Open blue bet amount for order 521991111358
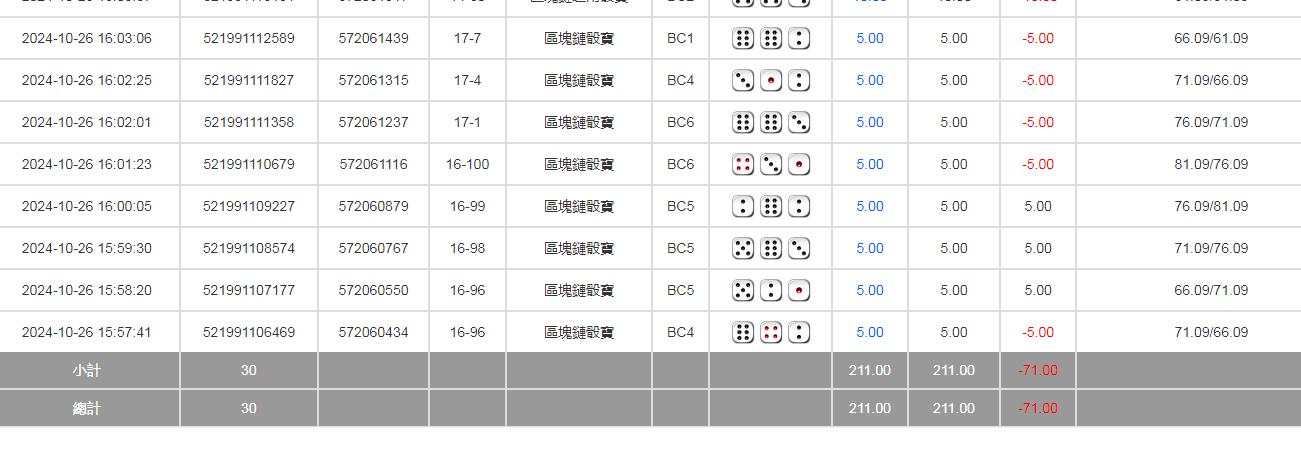The image size is (1301, 452). pyautogui.click(x=869, y=122)
